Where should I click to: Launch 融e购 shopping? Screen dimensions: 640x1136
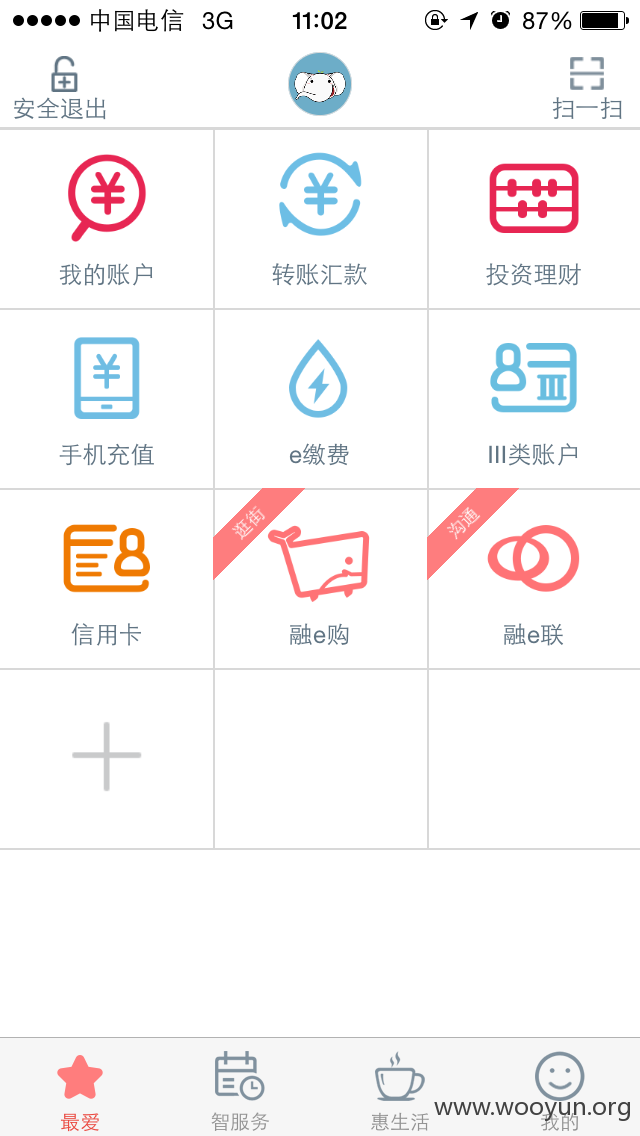coord(320,579)
